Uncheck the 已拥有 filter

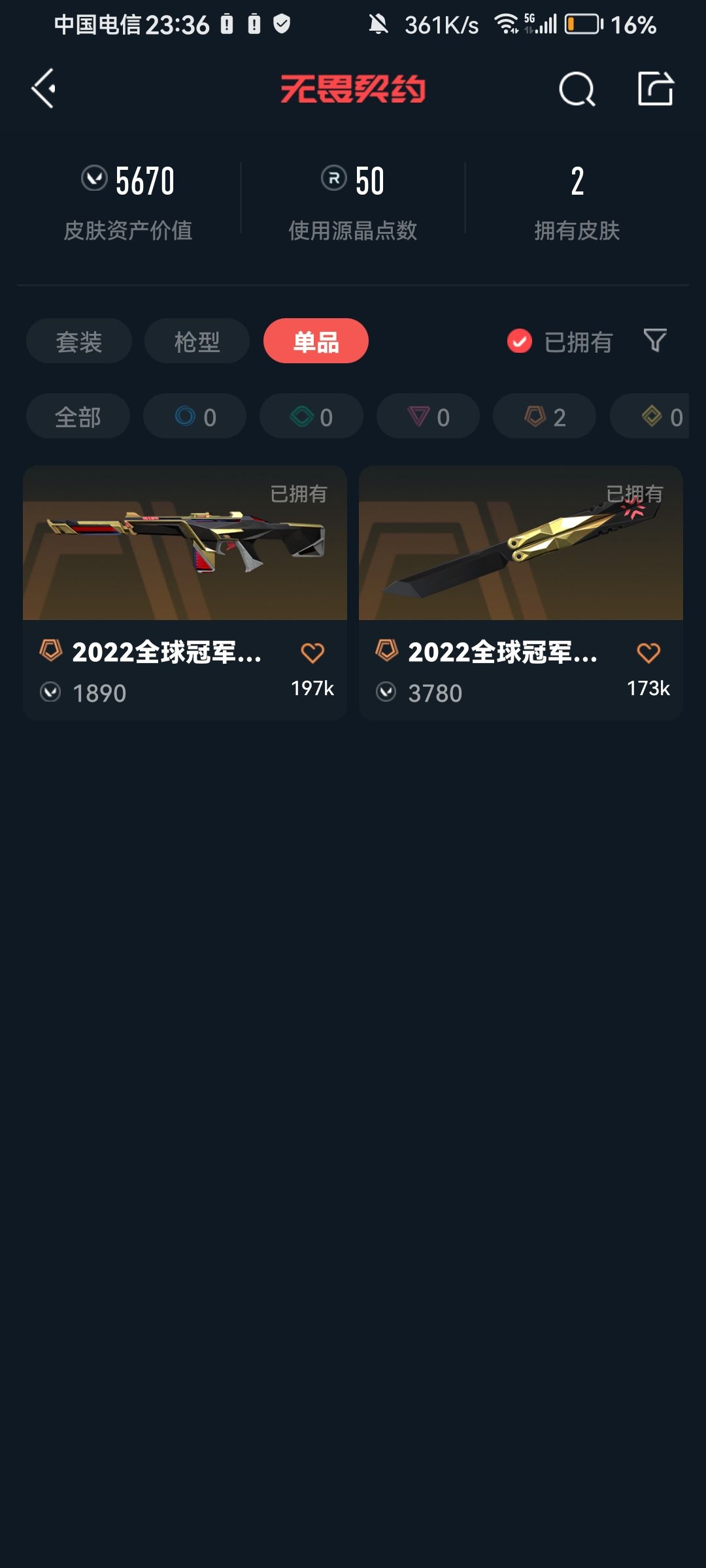click(x=560, y=341)
